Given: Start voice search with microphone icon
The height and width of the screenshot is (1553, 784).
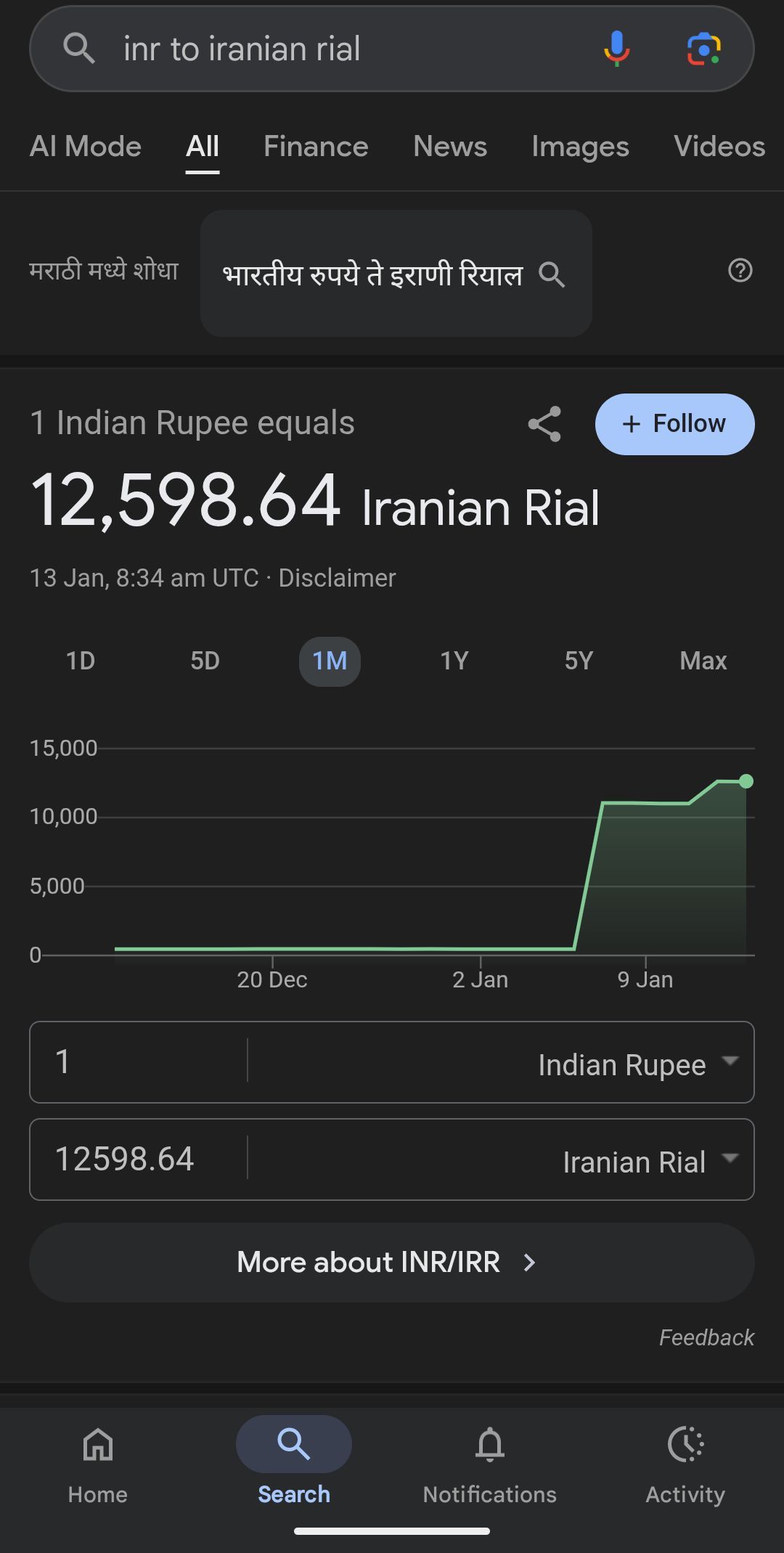Looking at the screenshot, I should click(x=616, y=49).
